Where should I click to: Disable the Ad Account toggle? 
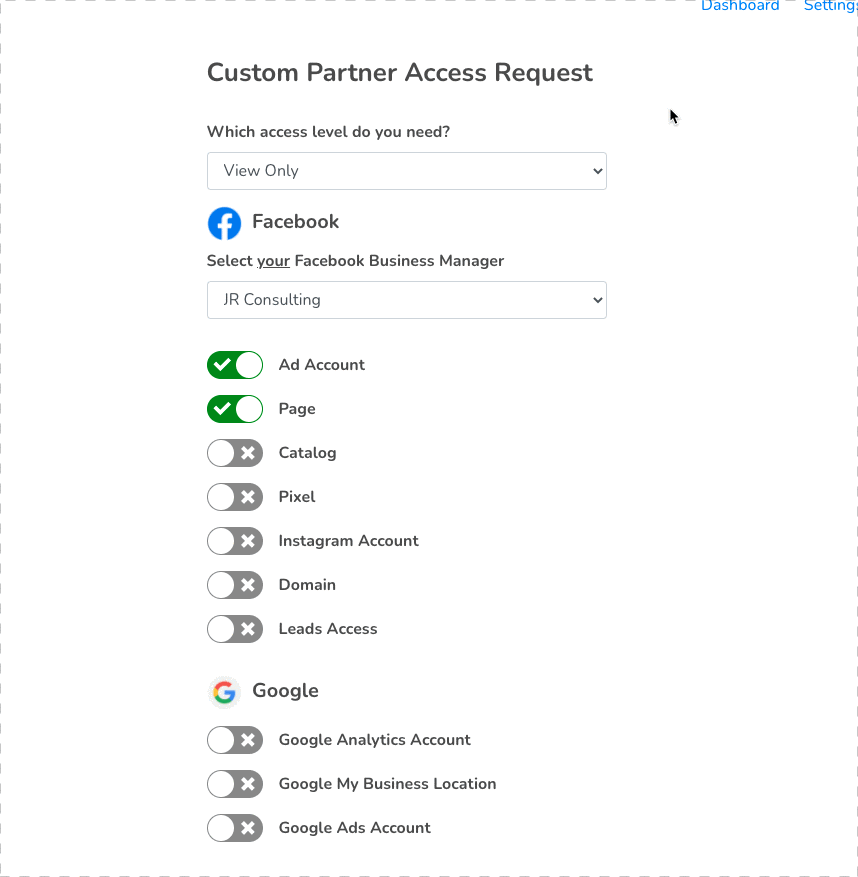[x=235, y=365]
